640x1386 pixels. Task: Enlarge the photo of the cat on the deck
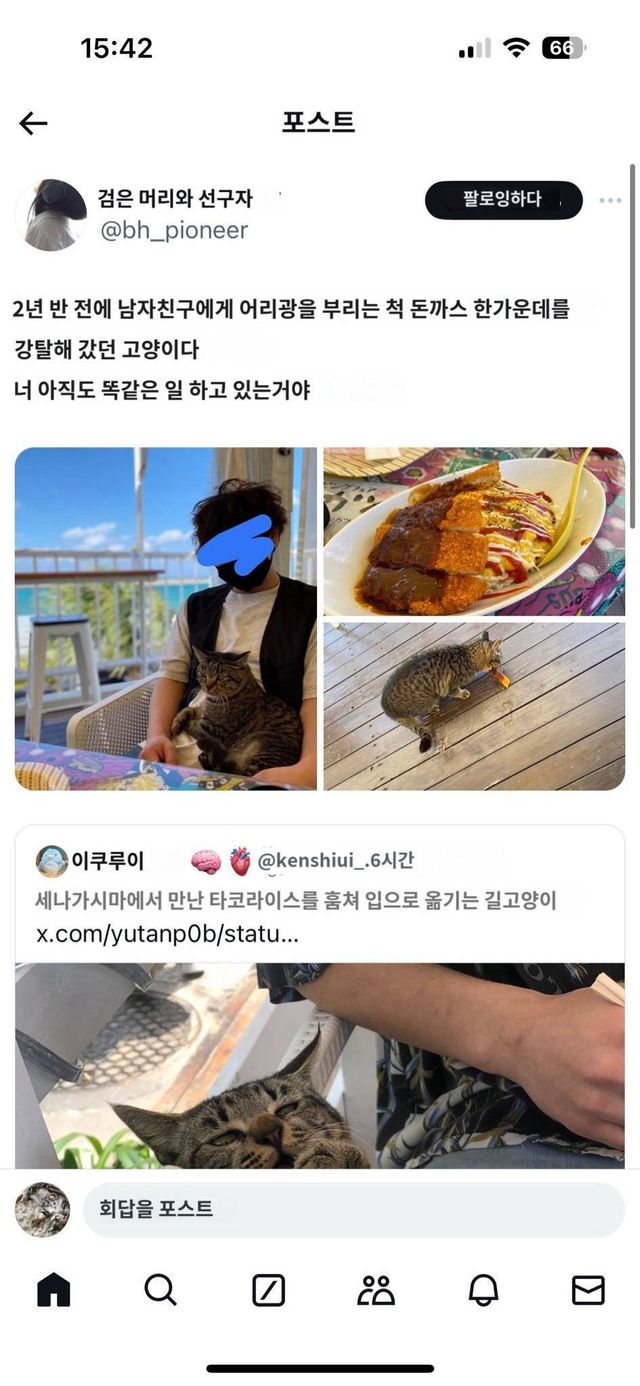click(474, 706)
